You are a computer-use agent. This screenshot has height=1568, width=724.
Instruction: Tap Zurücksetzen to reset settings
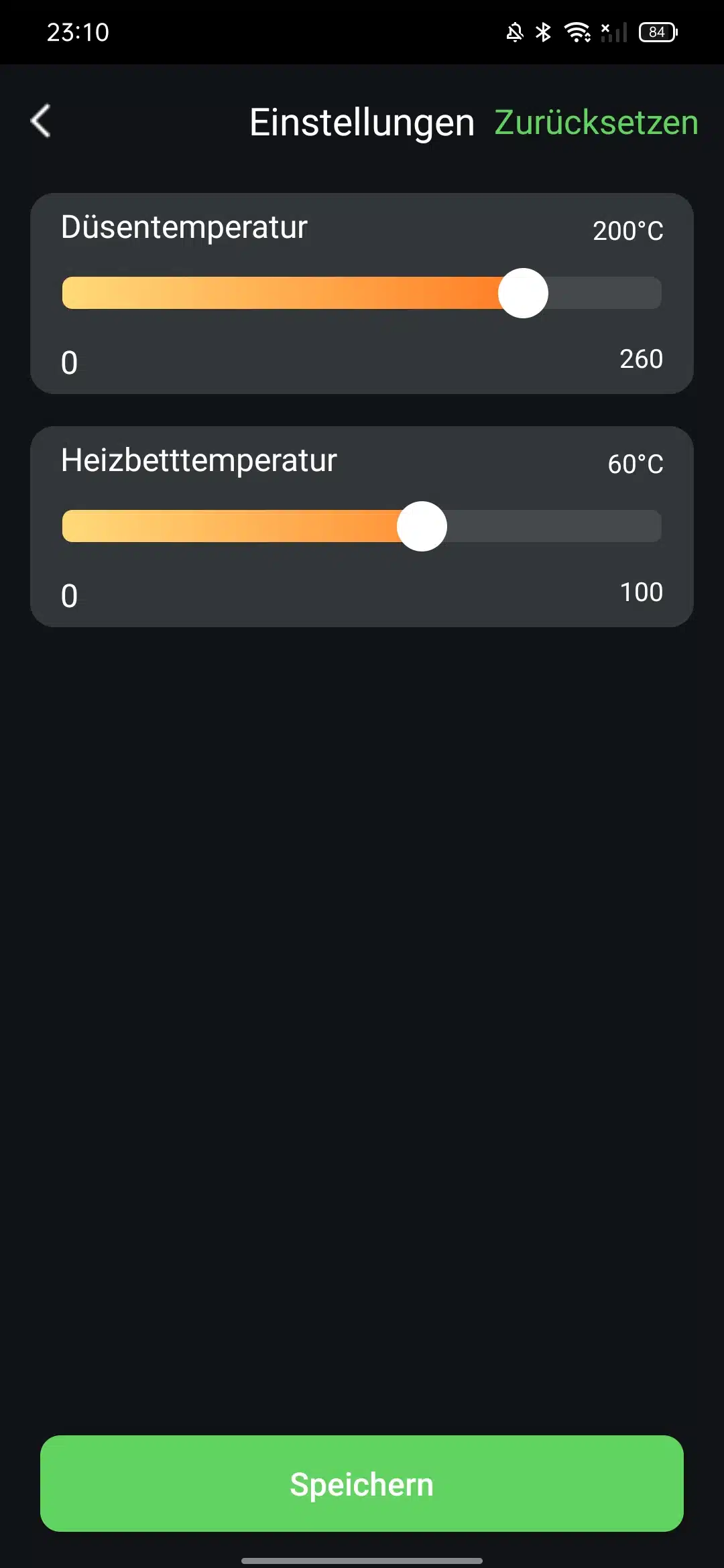pos(596,123)
